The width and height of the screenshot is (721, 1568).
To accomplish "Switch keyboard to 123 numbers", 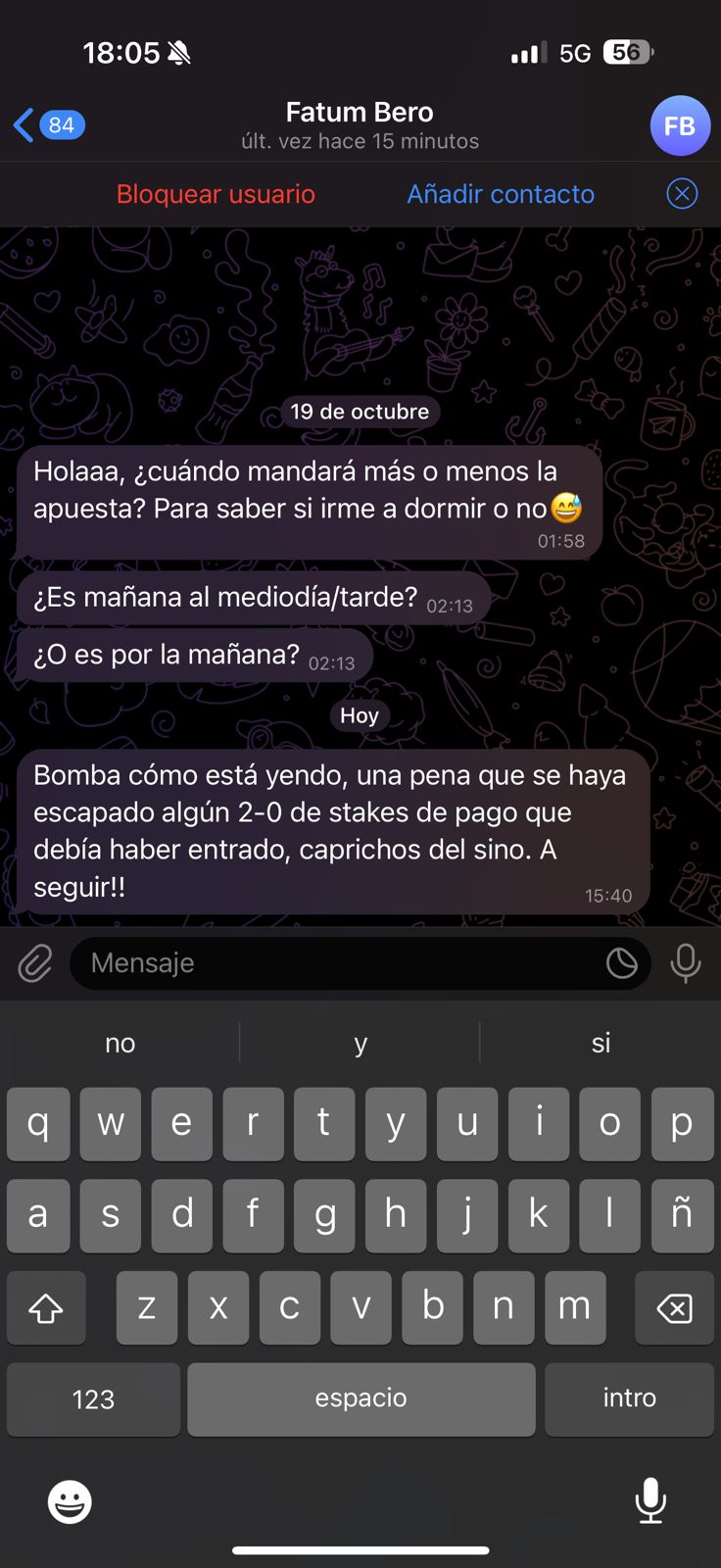I will 93,1399.
